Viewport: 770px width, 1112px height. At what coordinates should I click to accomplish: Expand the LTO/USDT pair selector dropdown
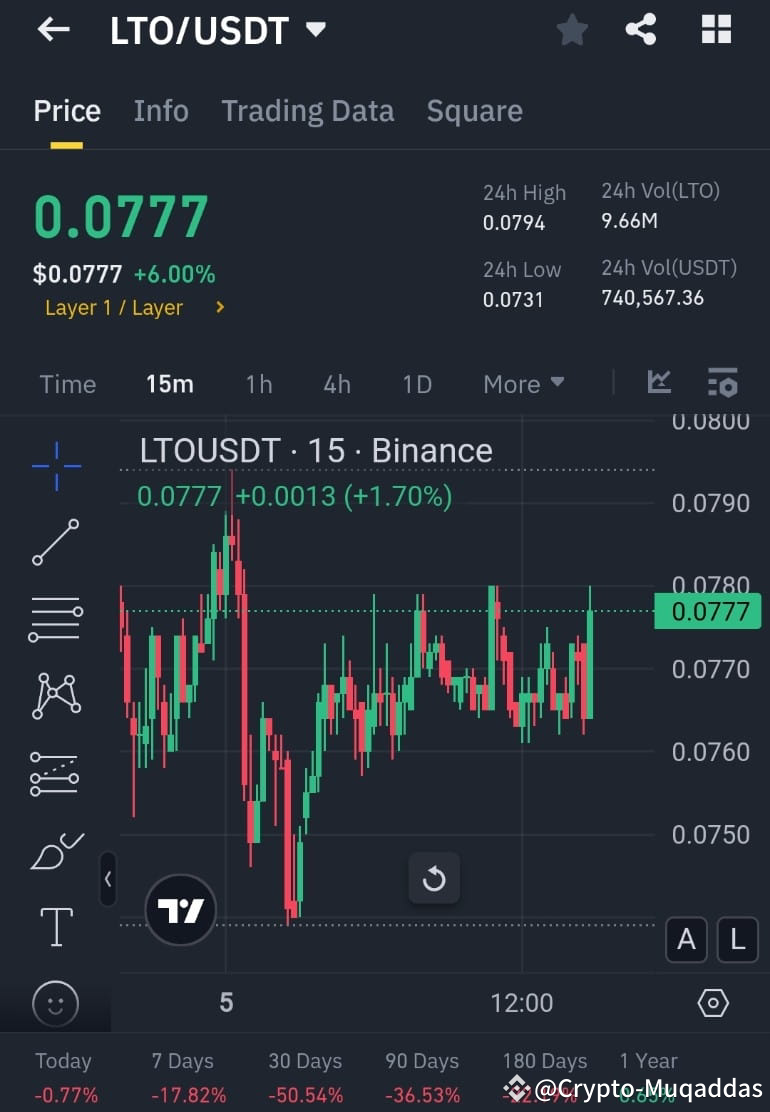tap(314, 29)
